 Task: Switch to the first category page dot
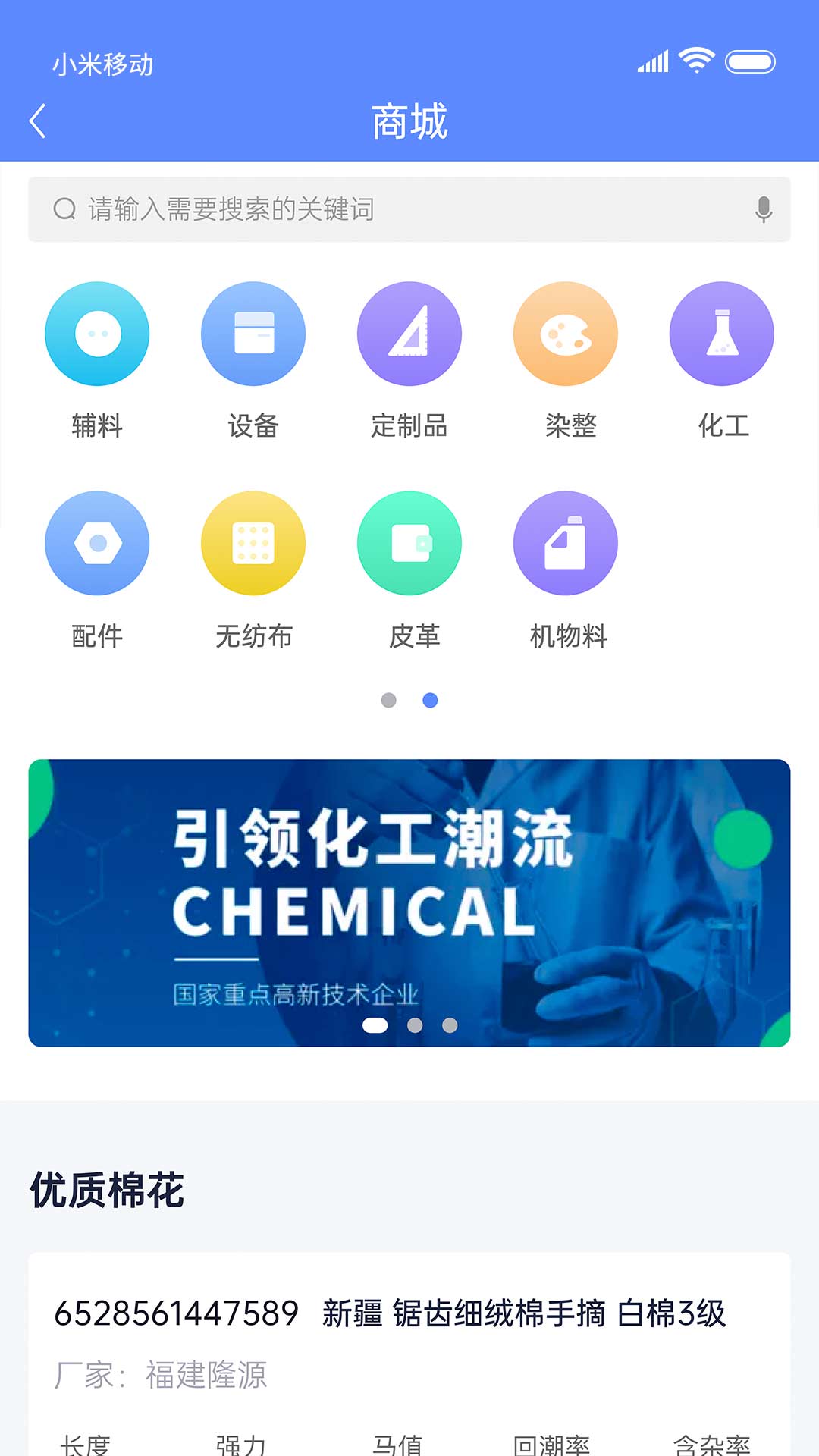click(x=389, y=701)
